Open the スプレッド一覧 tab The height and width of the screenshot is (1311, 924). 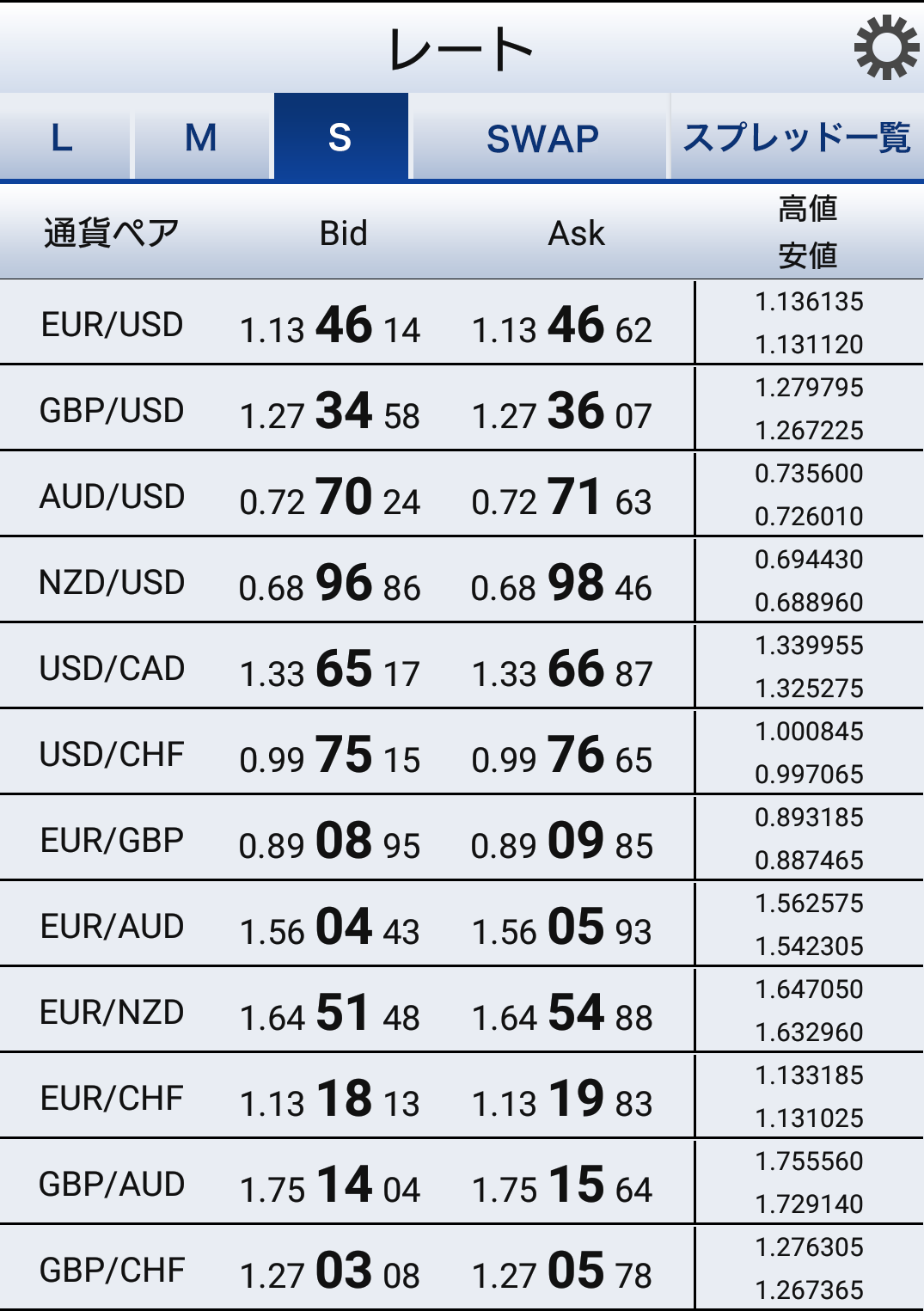[796, 138]
